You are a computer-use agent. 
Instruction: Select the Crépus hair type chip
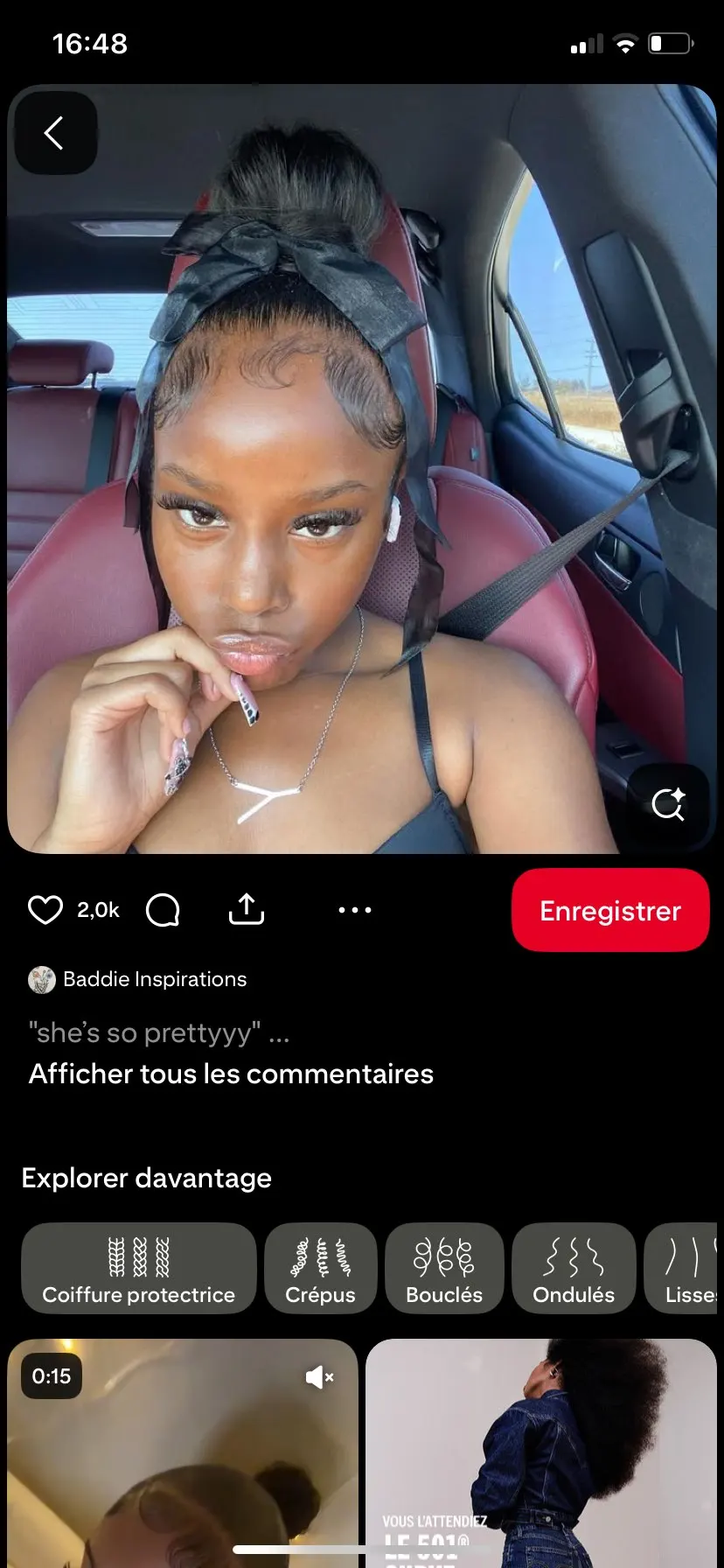point(320,1269)
